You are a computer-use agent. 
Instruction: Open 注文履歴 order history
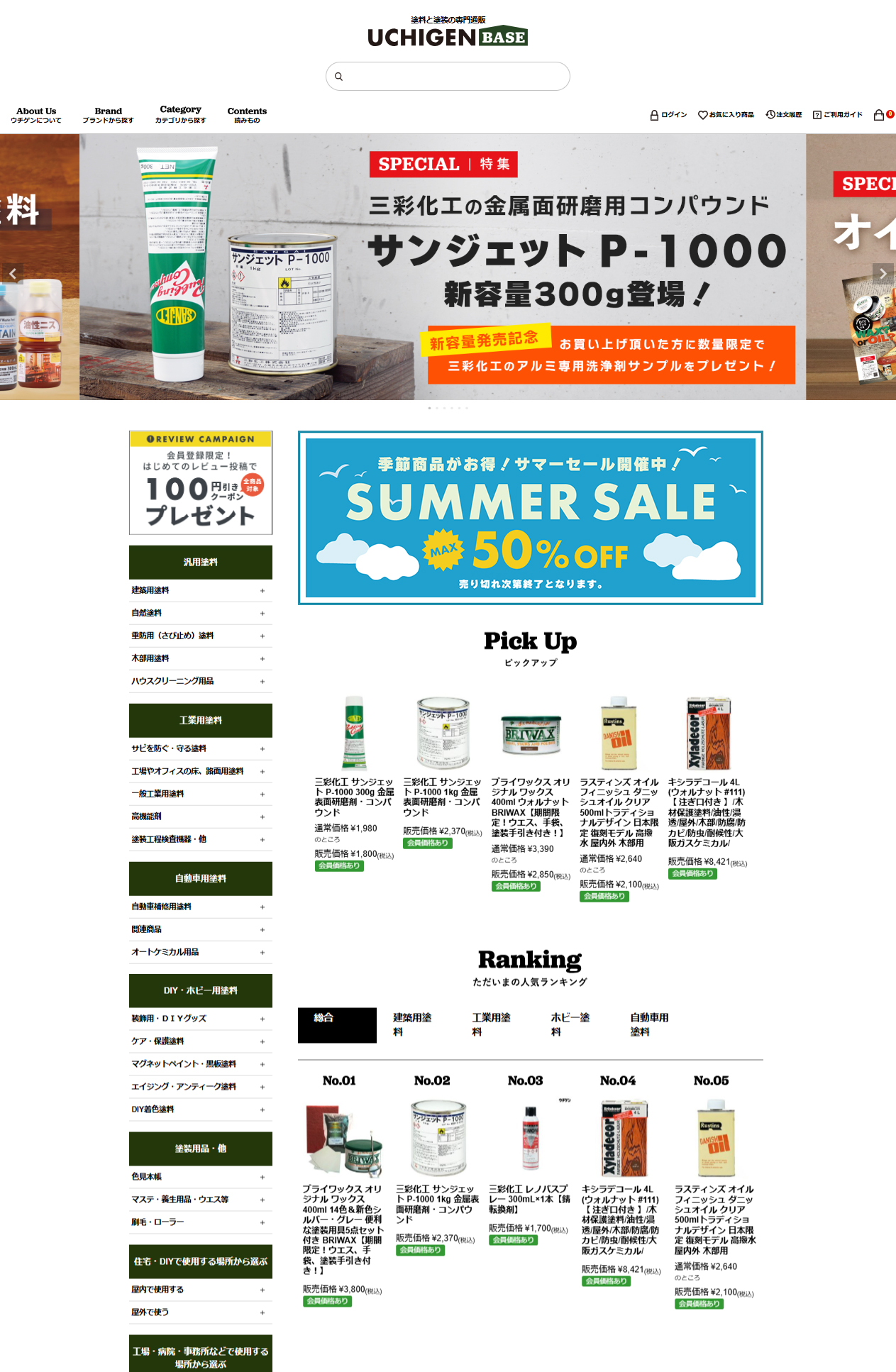click(784, 115)
